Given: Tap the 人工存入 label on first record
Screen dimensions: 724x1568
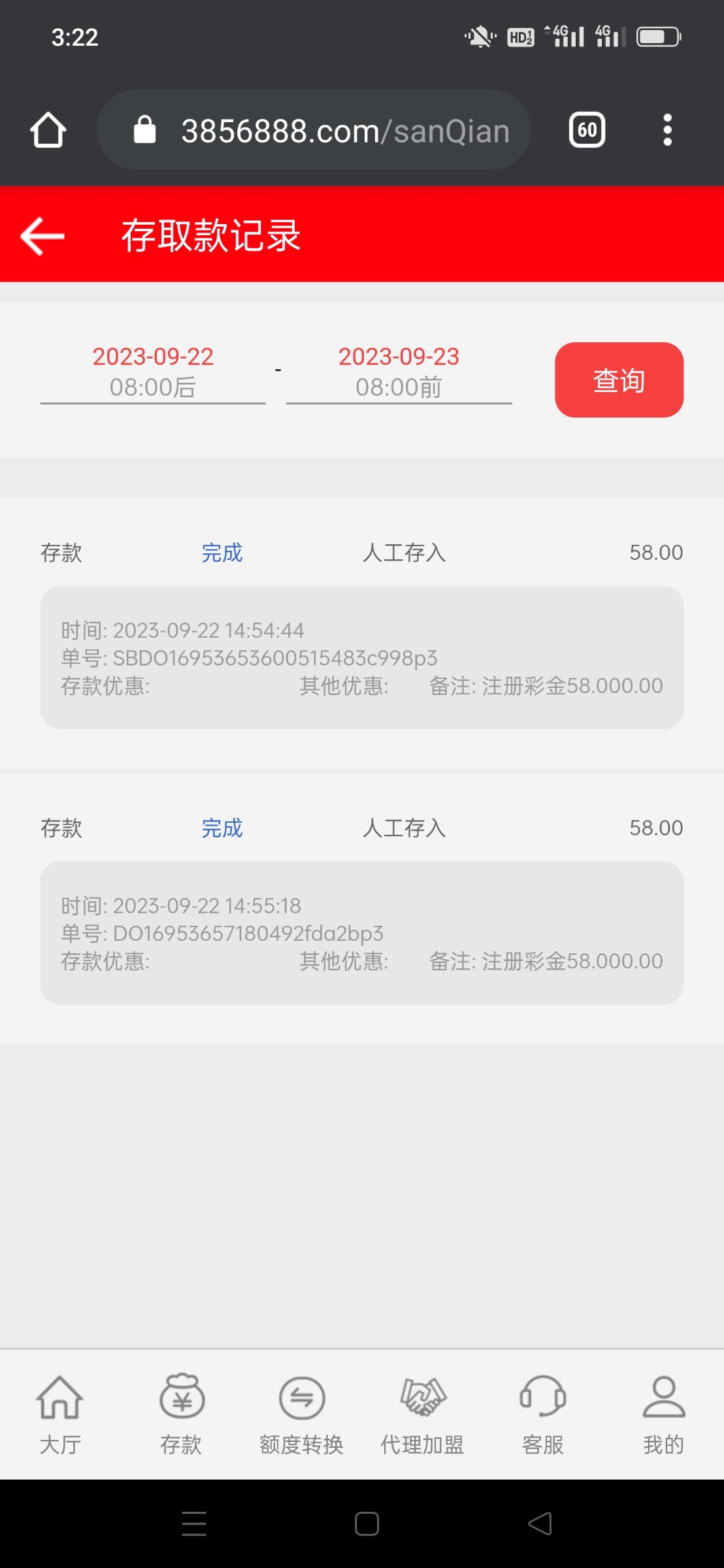Looking at the screenshot, I should tap(404, 553).
